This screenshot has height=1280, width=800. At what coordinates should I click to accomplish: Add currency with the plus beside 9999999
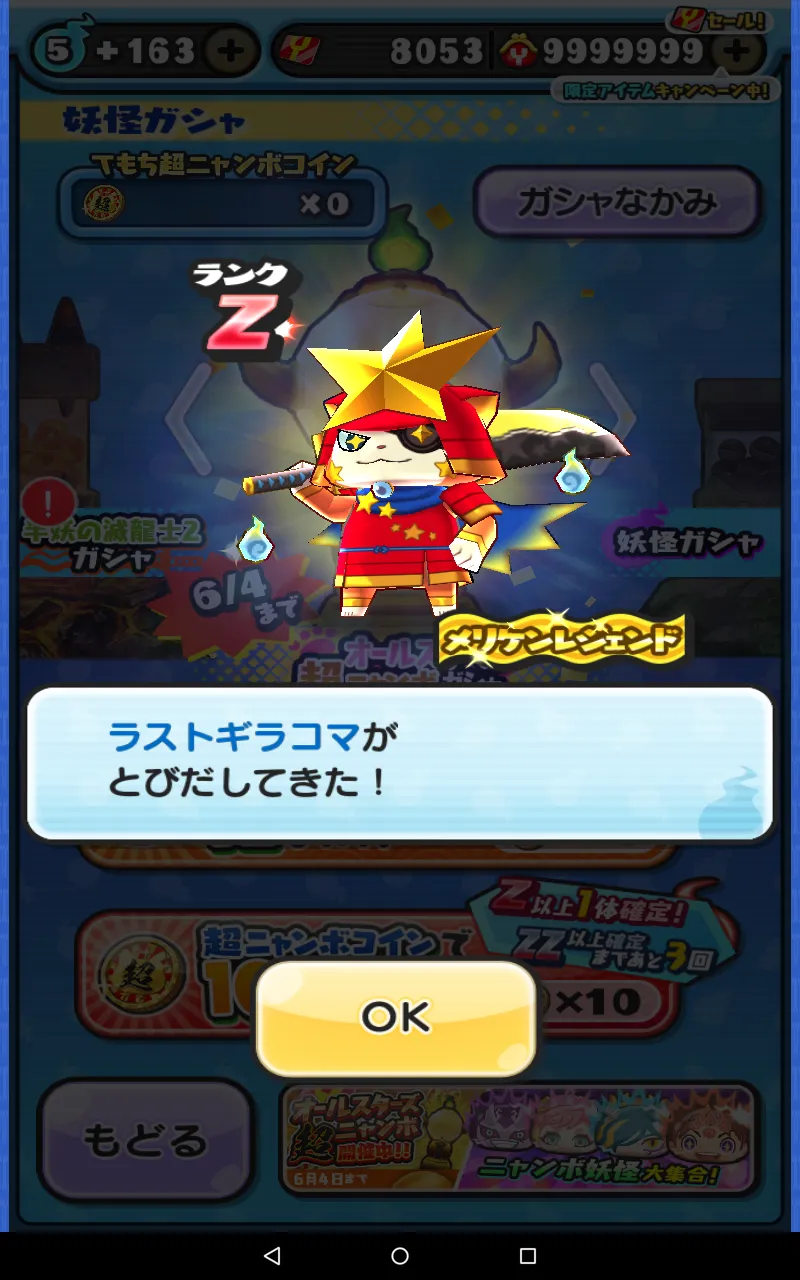click(737, 51)
